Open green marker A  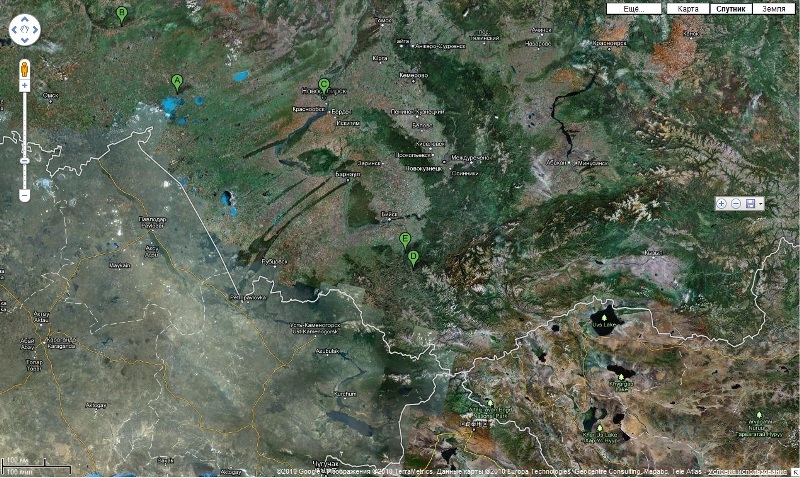[x=177, y=81]
